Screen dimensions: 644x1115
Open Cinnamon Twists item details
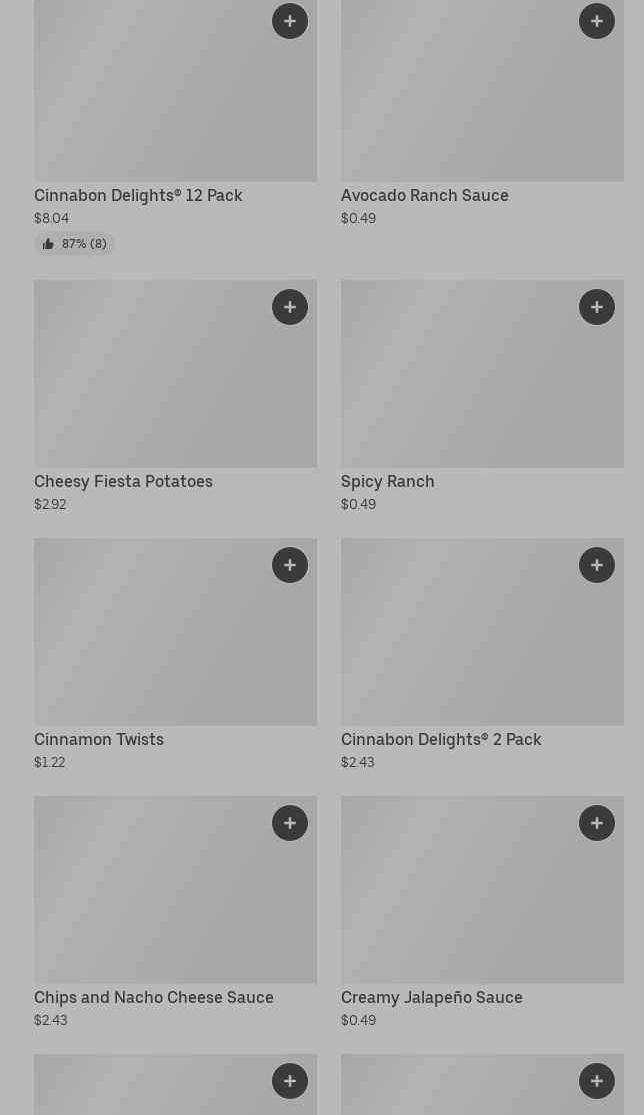tap(176, 654)
